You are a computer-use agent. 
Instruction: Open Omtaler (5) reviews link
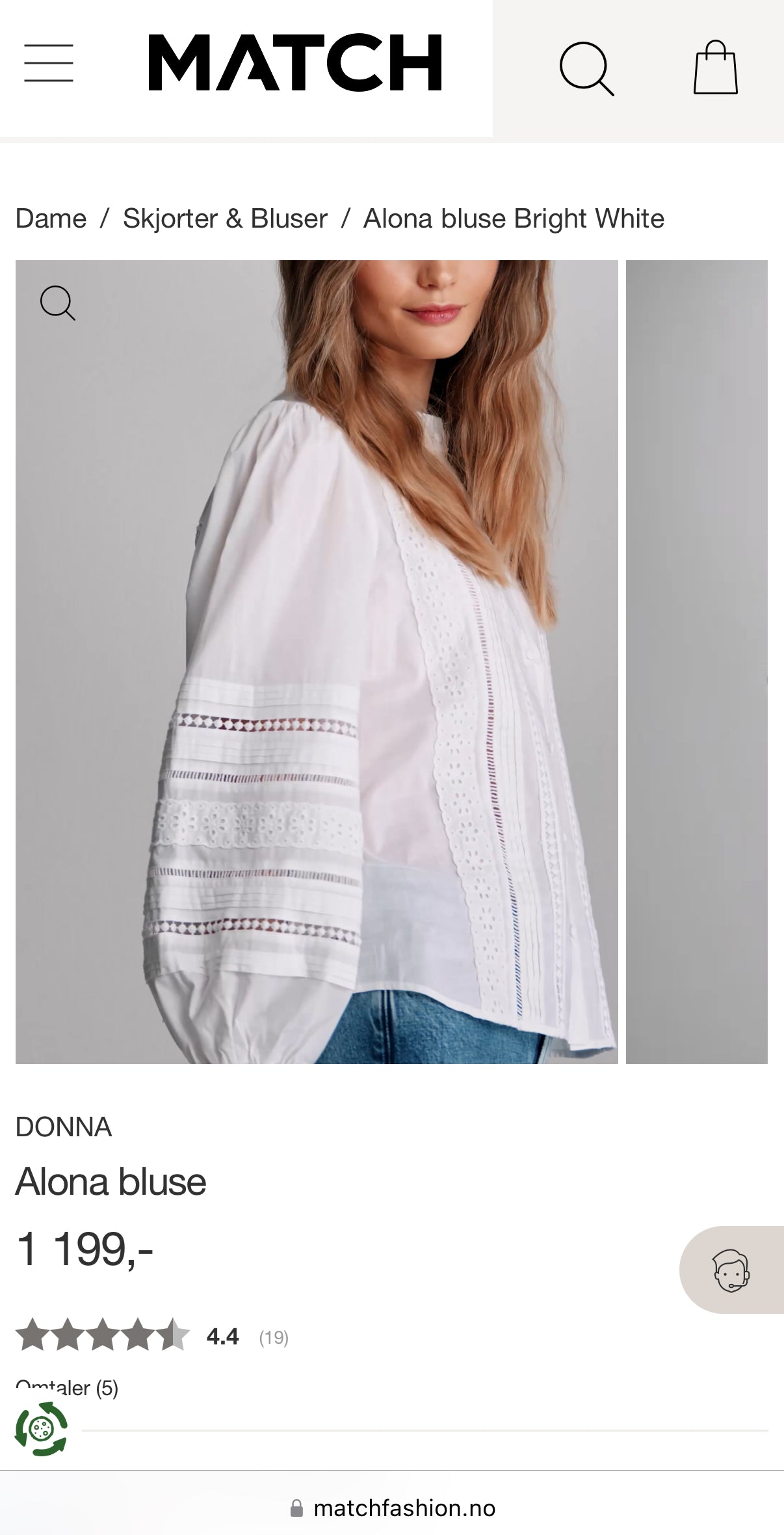(x=68, y=1388)
